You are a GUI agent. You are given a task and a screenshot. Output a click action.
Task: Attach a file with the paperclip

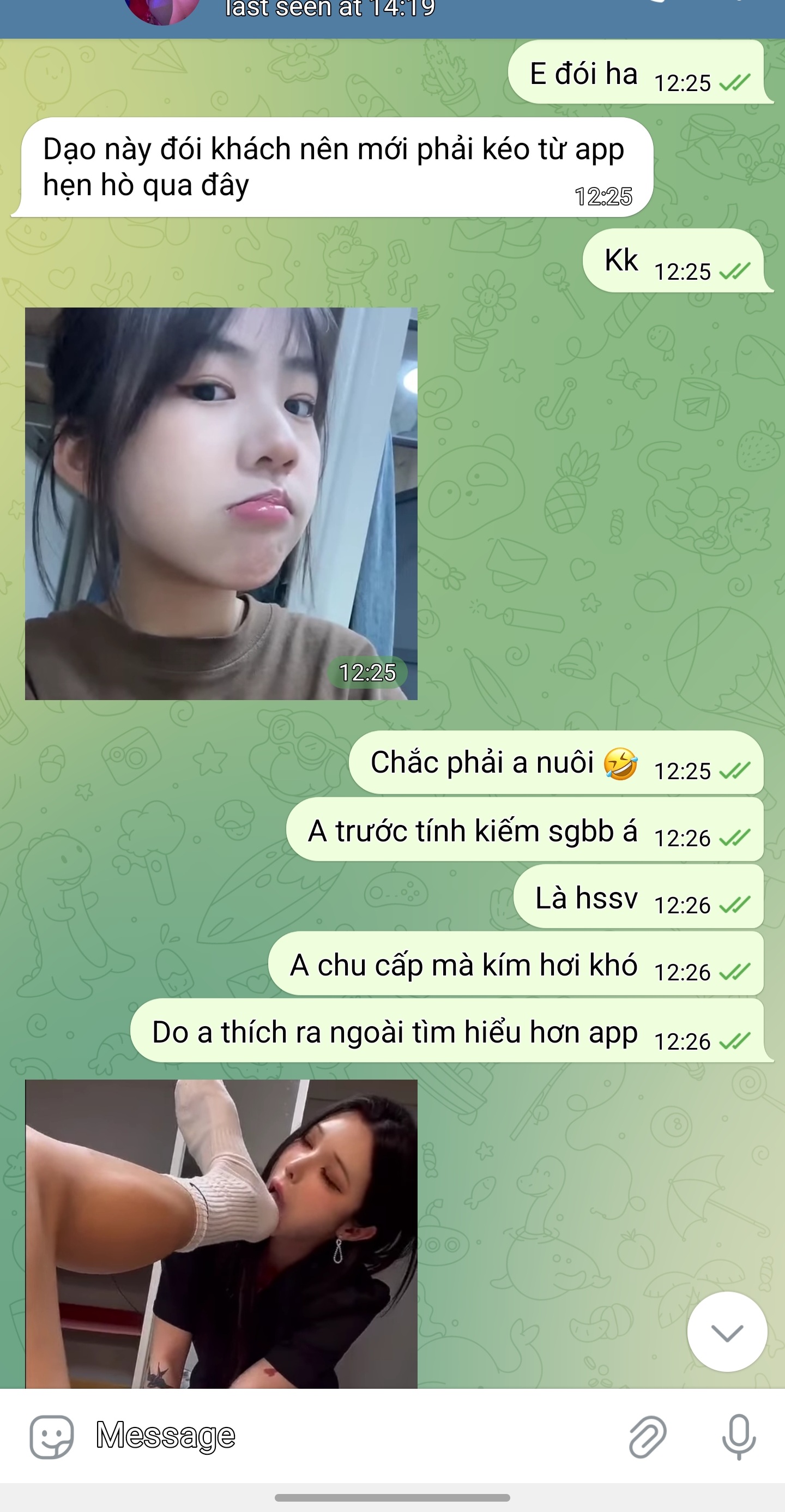(647, 1436)
